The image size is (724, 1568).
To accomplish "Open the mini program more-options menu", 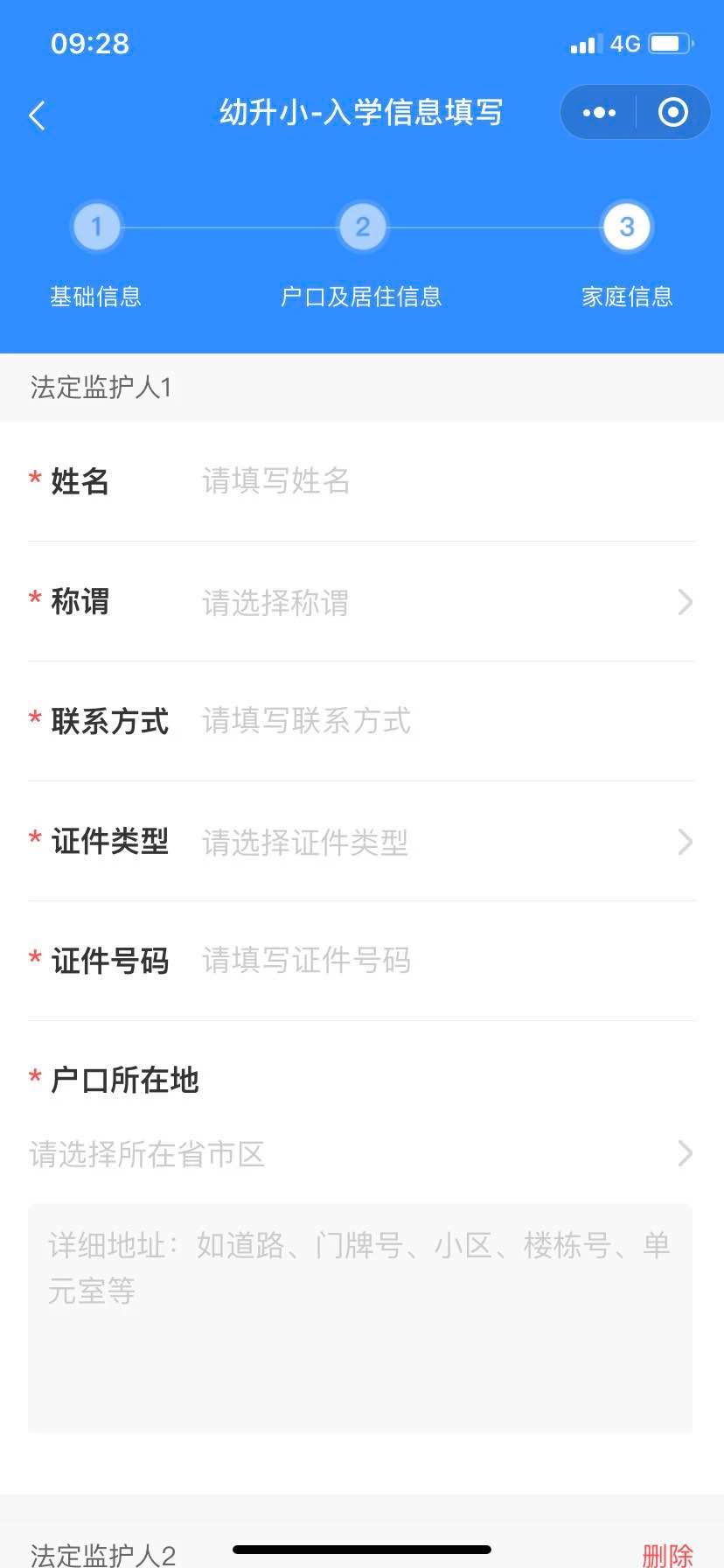I will 599,113.
